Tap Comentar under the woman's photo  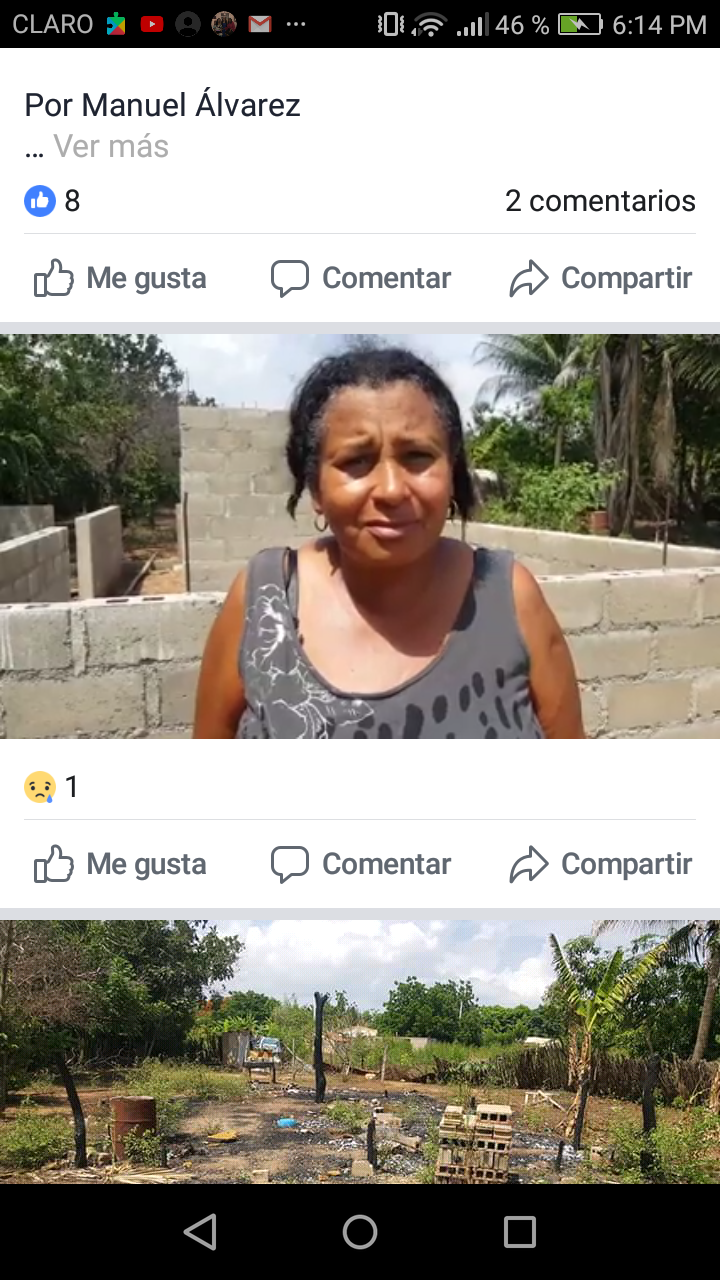[361, 864]
